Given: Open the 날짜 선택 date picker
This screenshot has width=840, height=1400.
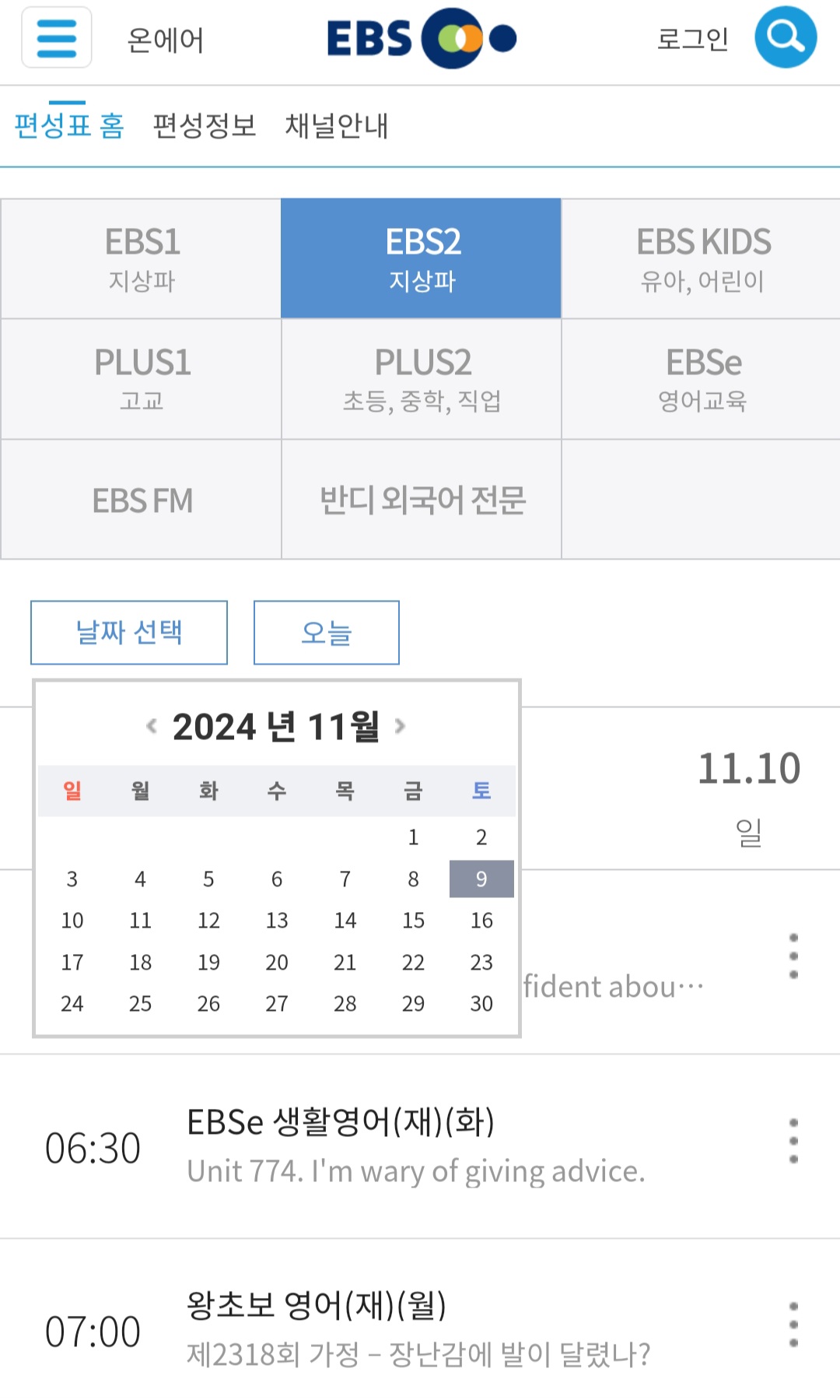Looking at the screenshot, I should [129, 633].
